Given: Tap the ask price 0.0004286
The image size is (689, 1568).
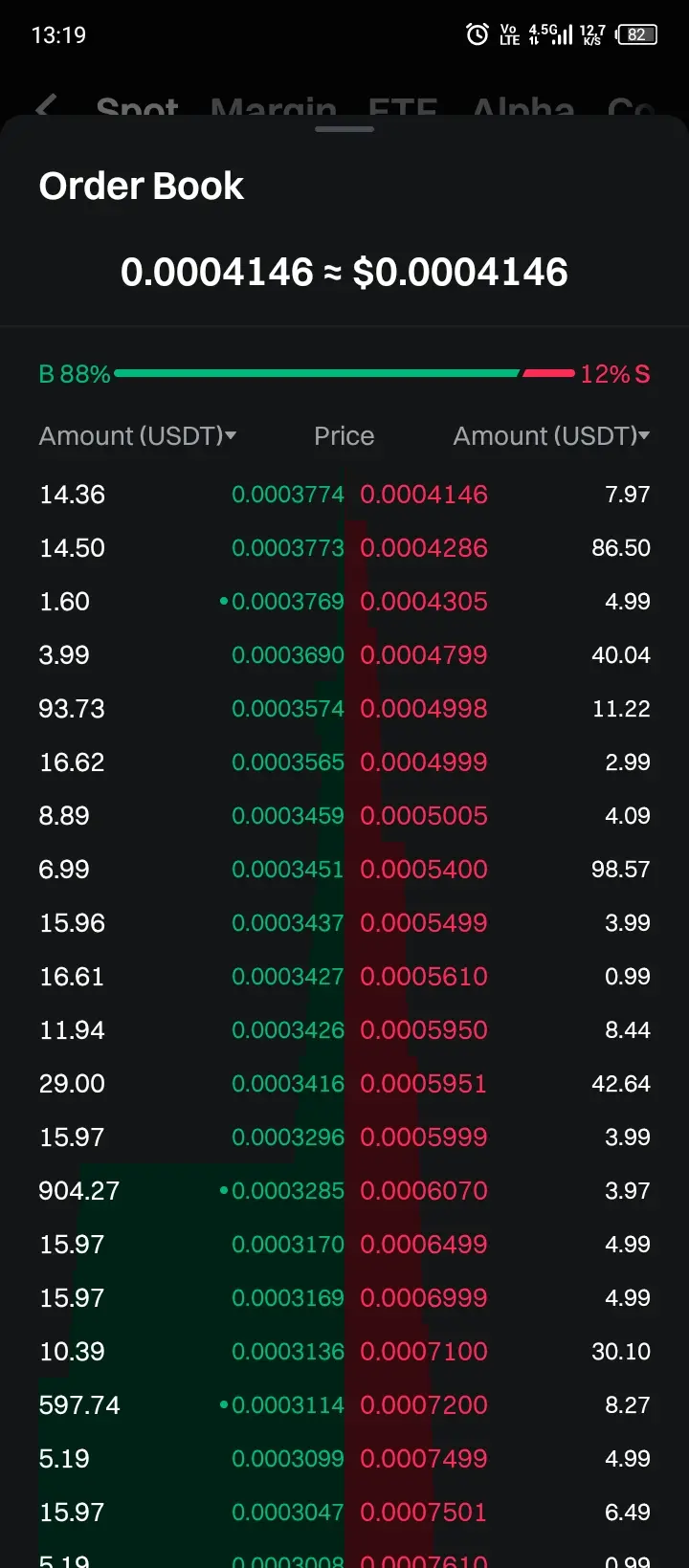Looking at the screenshot, I should [424, 548].
